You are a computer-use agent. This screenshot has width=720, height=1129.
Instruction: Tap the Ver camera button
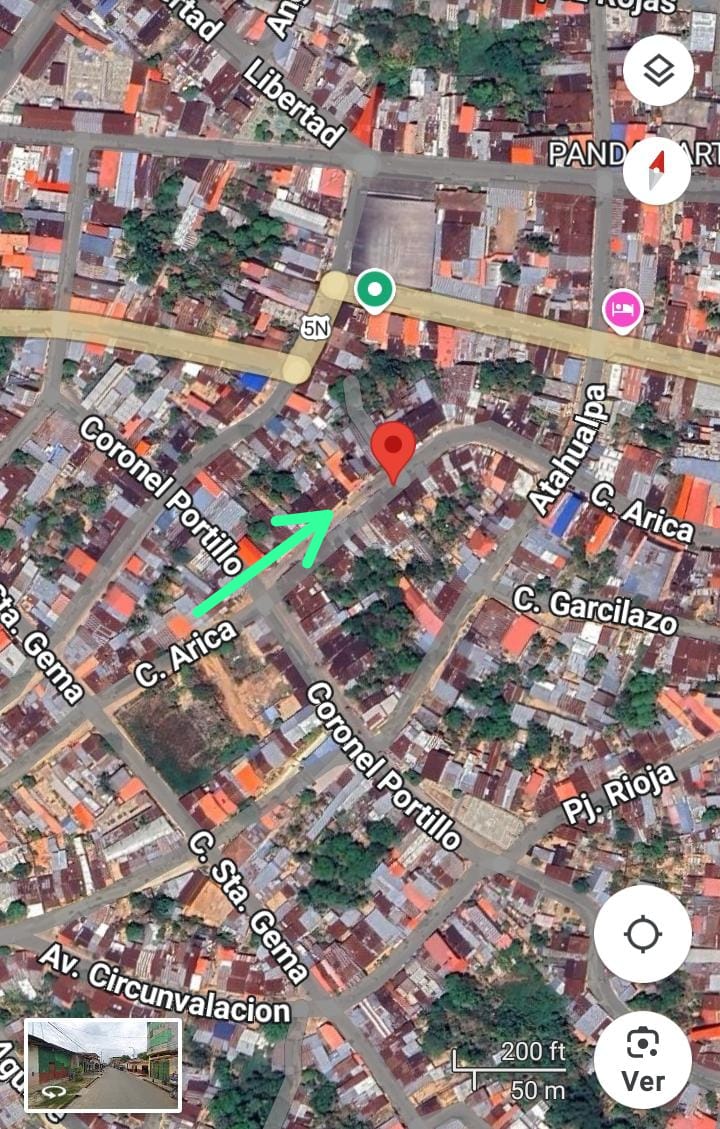(642, 1059)
